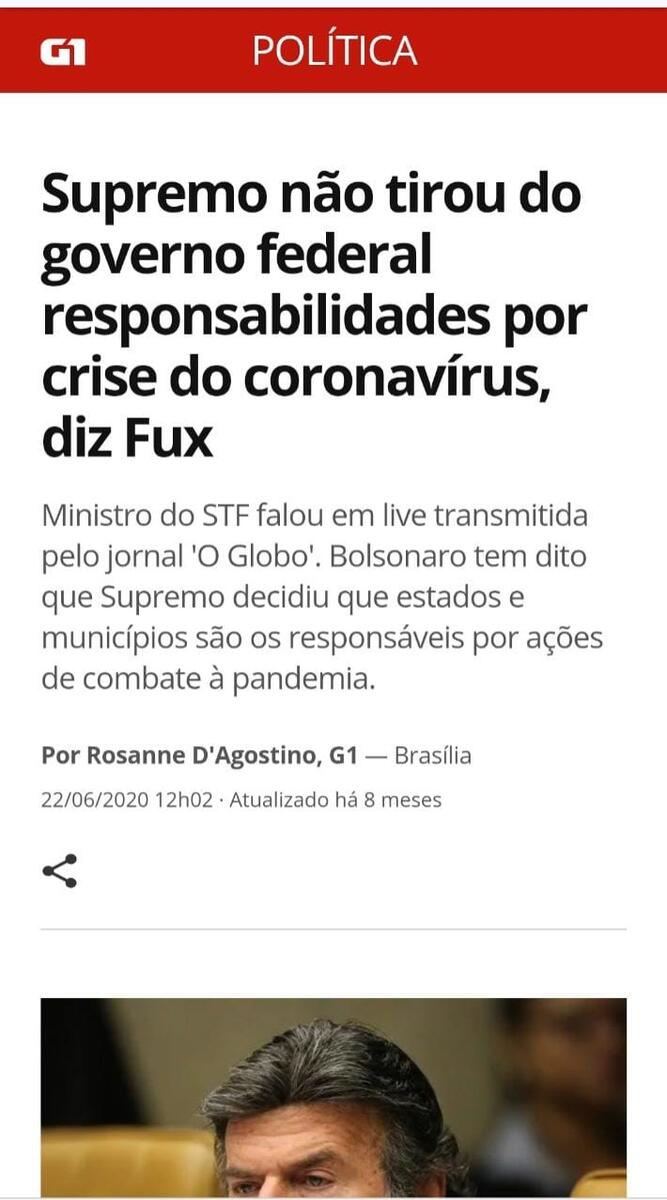Open the G1 home page logo
Viewport: 667px width, 1200px height.
coord(62,51)
